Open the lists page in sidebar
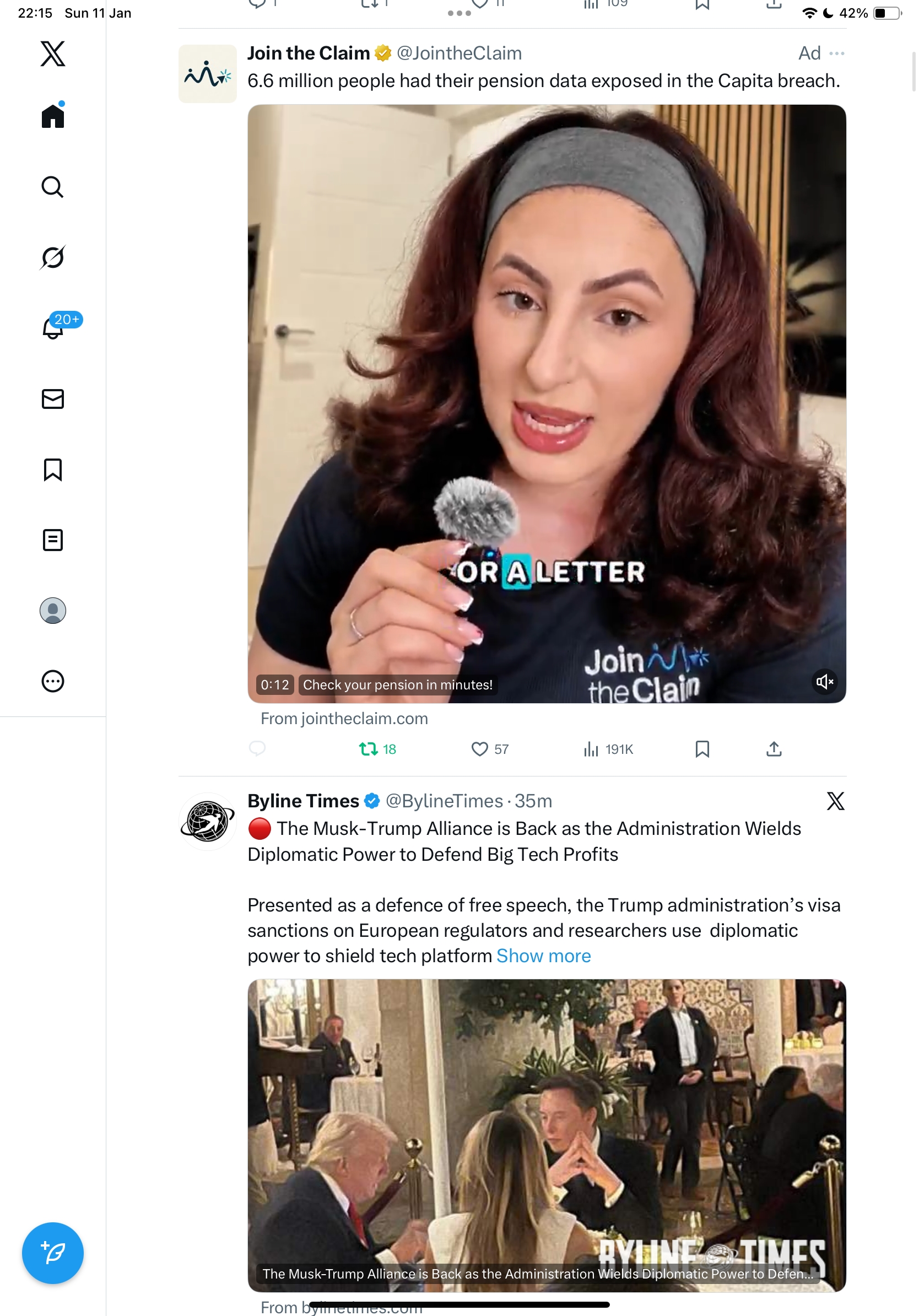Screen dimensions: 919x1316 point(53,540)
